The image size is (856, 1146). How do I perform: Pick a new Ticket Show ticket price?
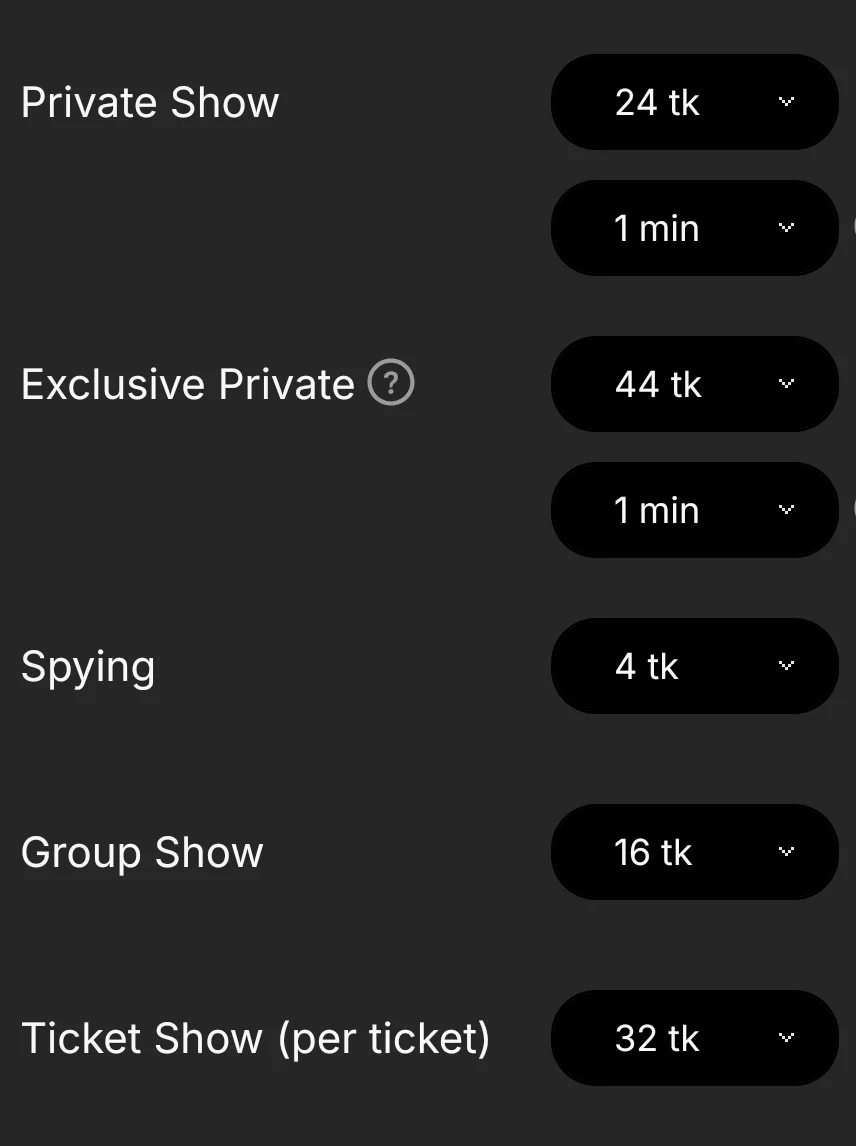pos(694,1038)
